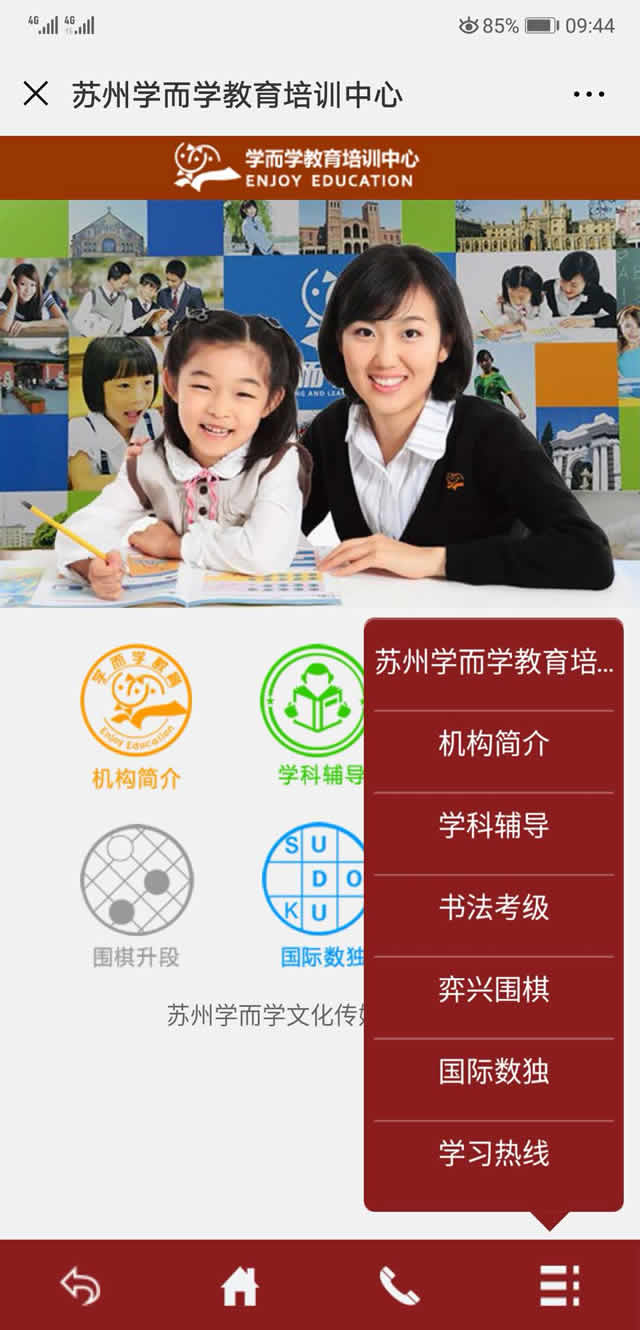Tap 学习热线 menu entry
This screenshot has width=640, height=1330.
(494, 1154)
